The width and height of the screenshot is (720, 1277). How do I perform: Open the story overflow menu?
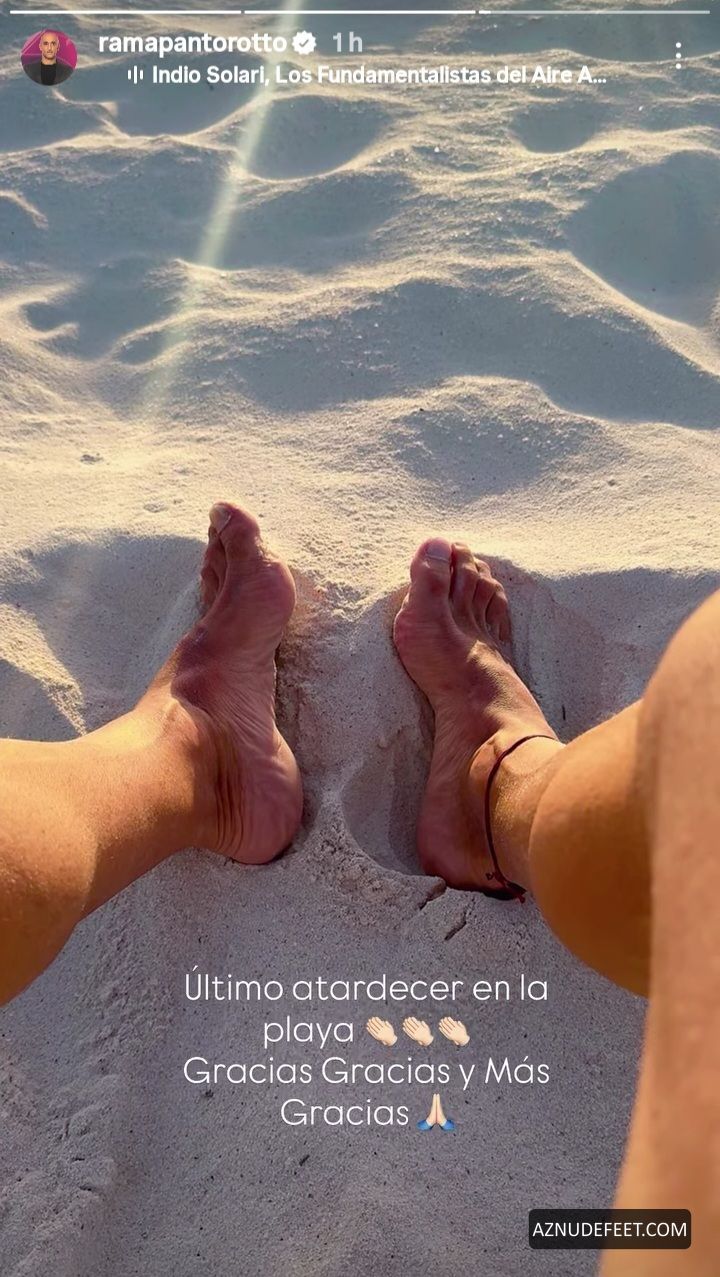click(x=678, y=56)
